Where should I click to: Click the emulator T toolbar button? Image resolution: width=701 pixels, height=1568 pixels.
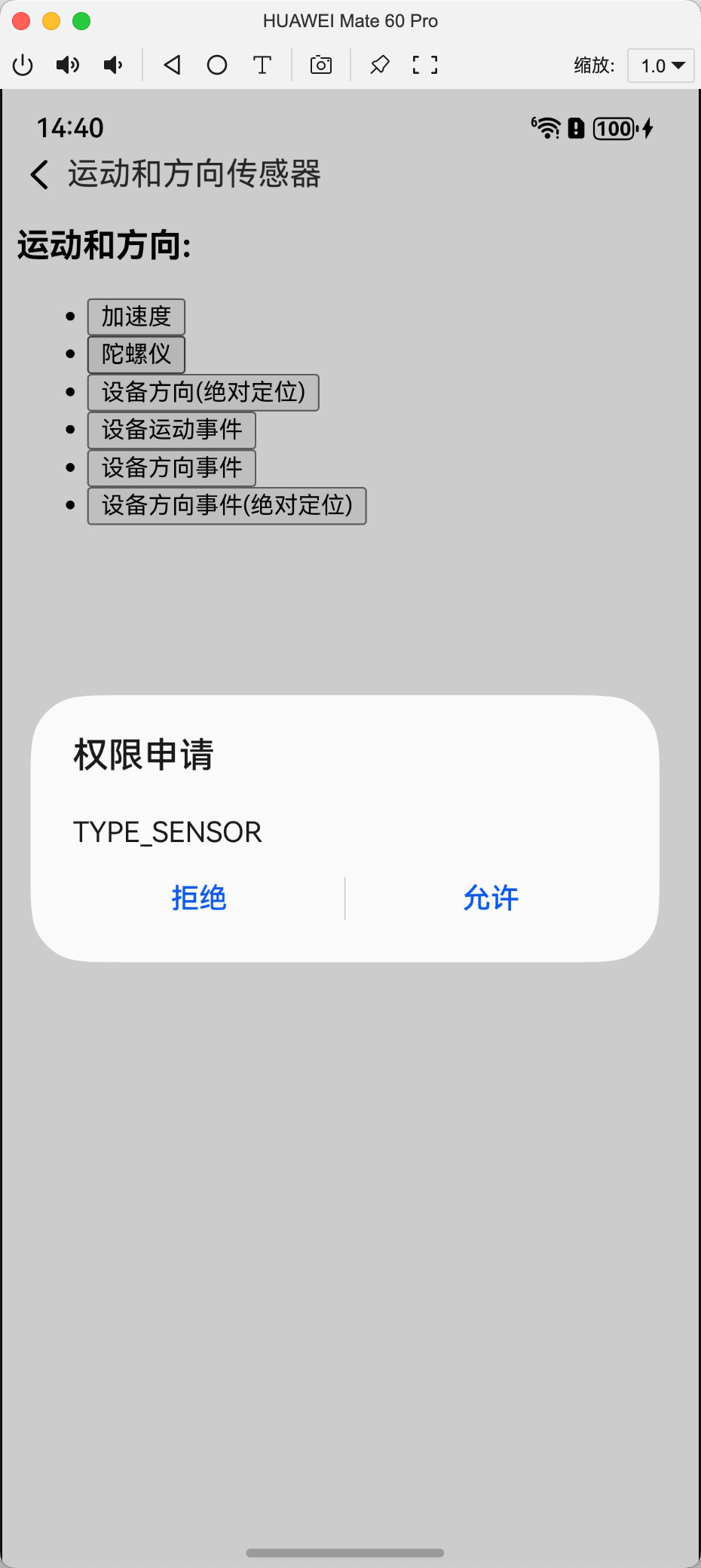point(262,66)
